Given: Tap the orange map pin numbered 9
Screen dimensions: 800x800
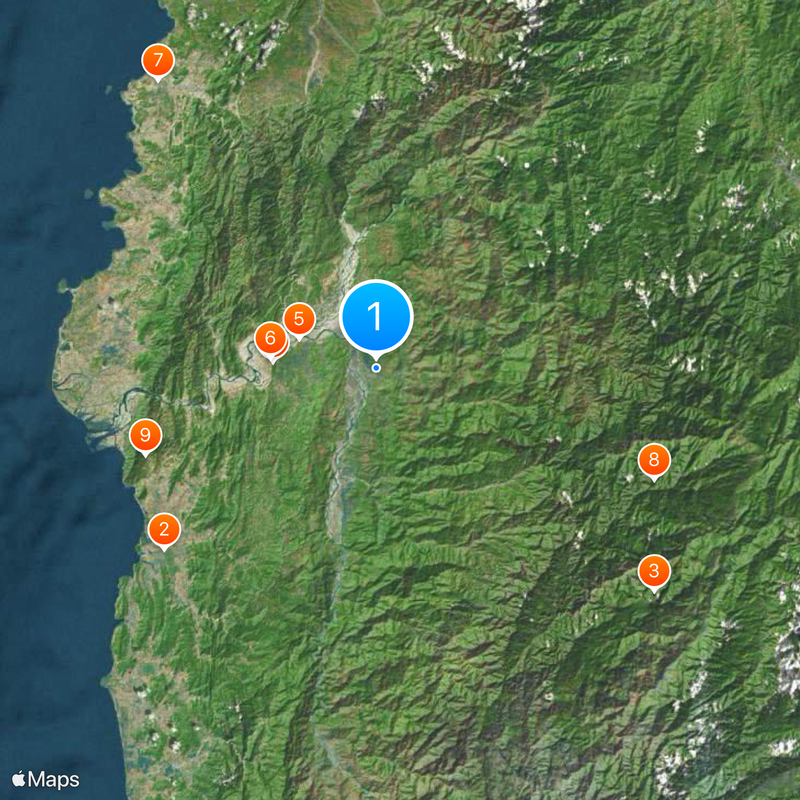Looking at the screenshot, I should click(146, 435).
